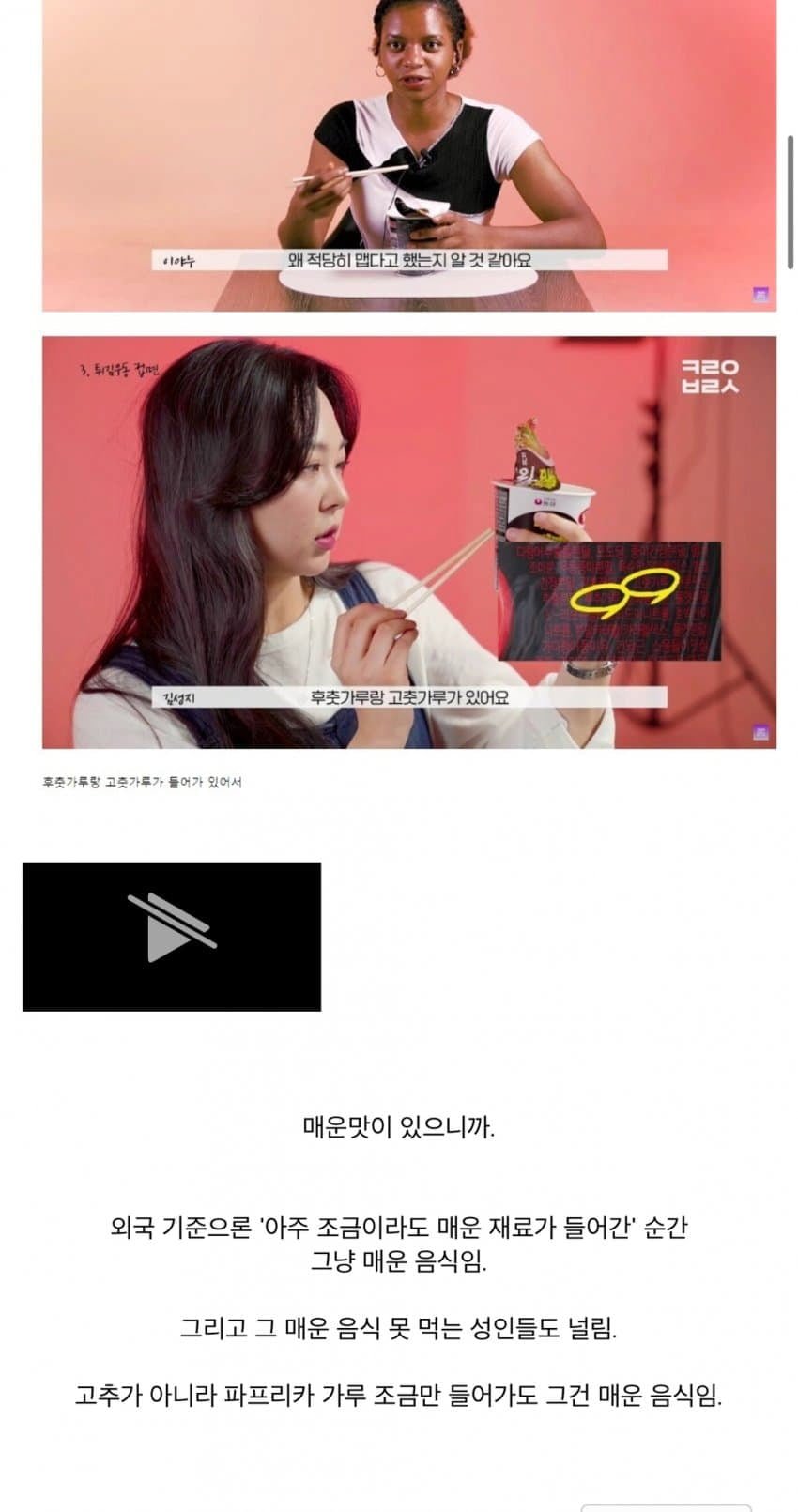798x1512 pixels.
Task: Open the image captioned 후춧가루랑 고춧가루가 있어요
Action: pyautogui.click(x=408, y=542)
